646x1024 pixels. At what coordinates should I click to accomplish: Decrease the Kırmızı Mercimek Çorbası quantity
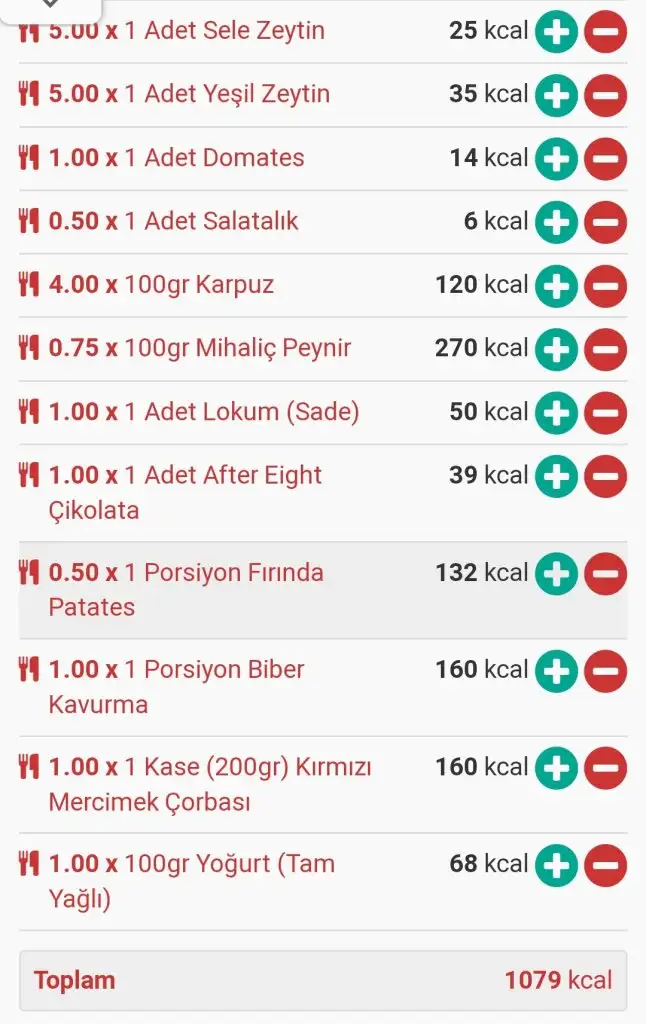(605, 769)
